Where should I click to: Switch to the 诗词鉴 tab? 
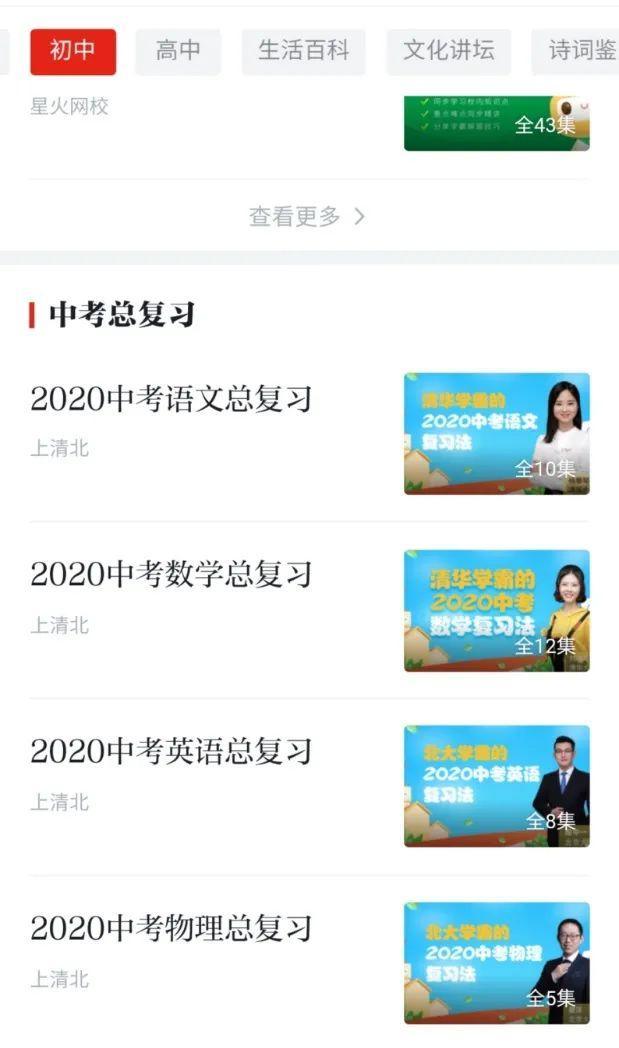[580, 51]
